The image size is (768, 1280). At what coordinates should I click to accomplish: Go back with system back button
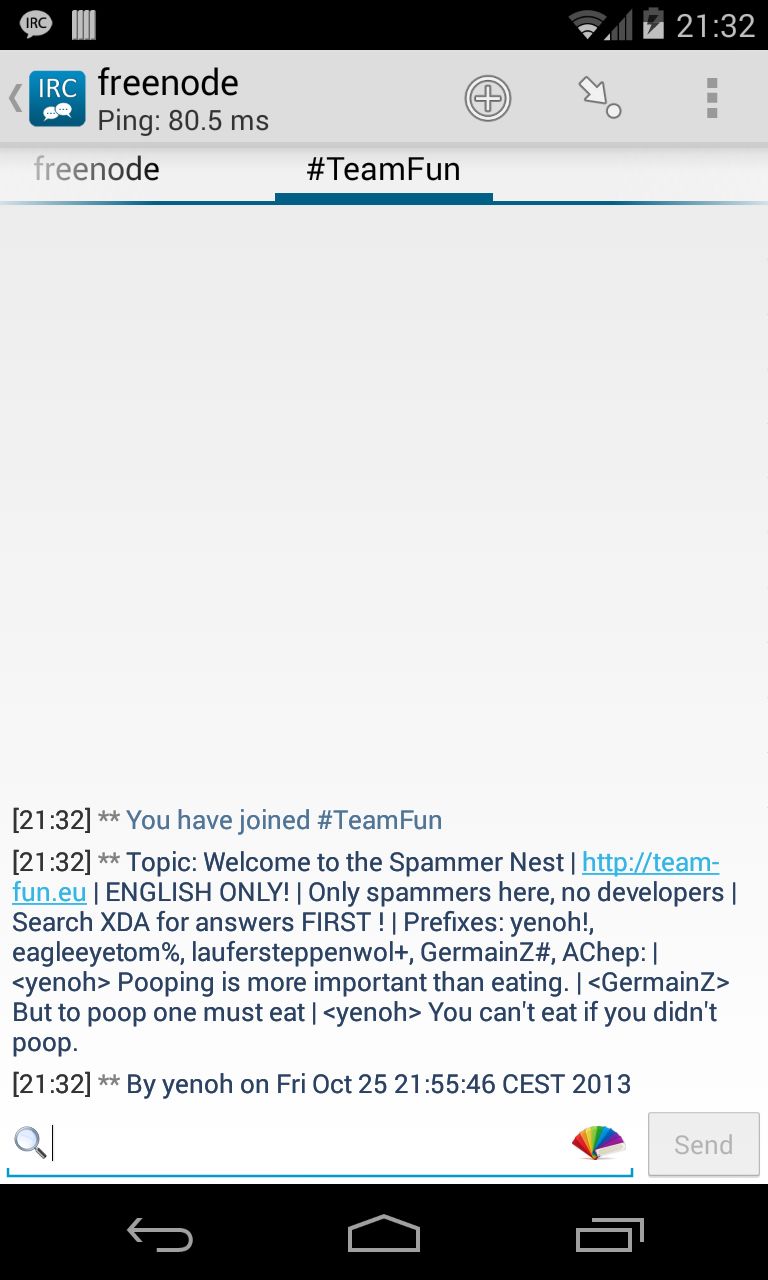click(160, 1234)
